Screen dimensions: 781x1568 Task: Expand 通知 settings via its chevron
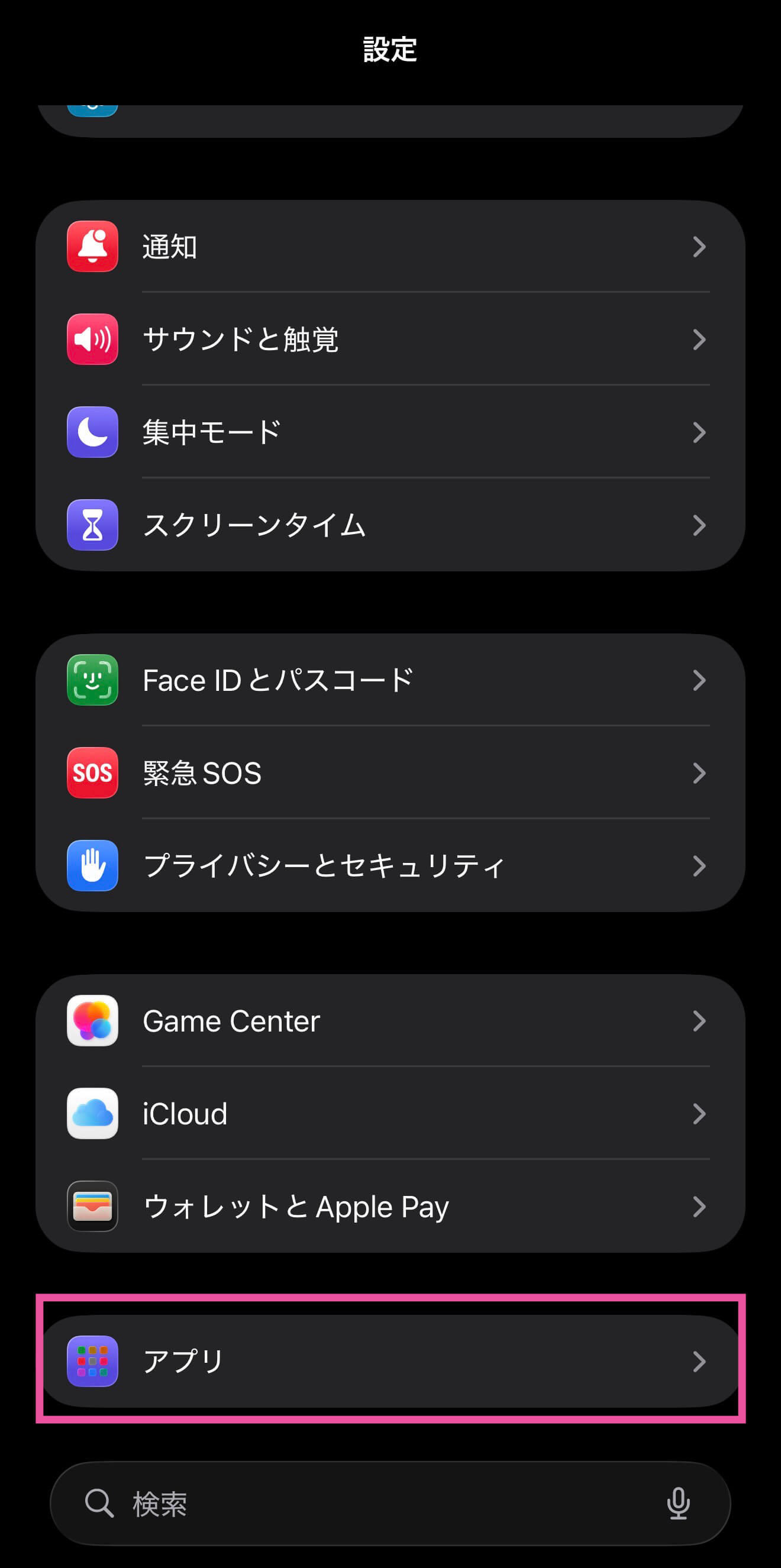pos(699,247)
